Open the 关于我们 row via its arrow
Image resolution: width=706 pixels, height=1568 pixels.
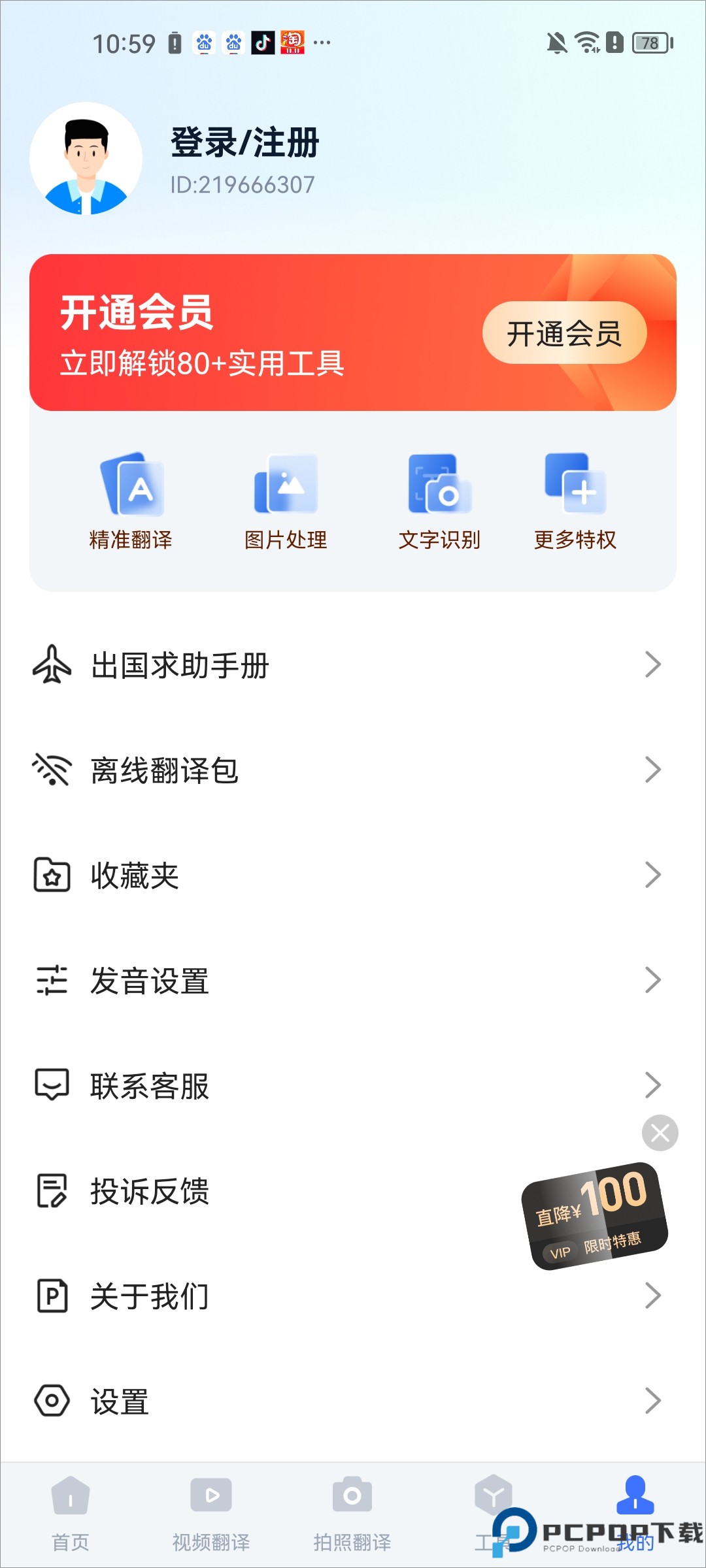coord(652,1297)
